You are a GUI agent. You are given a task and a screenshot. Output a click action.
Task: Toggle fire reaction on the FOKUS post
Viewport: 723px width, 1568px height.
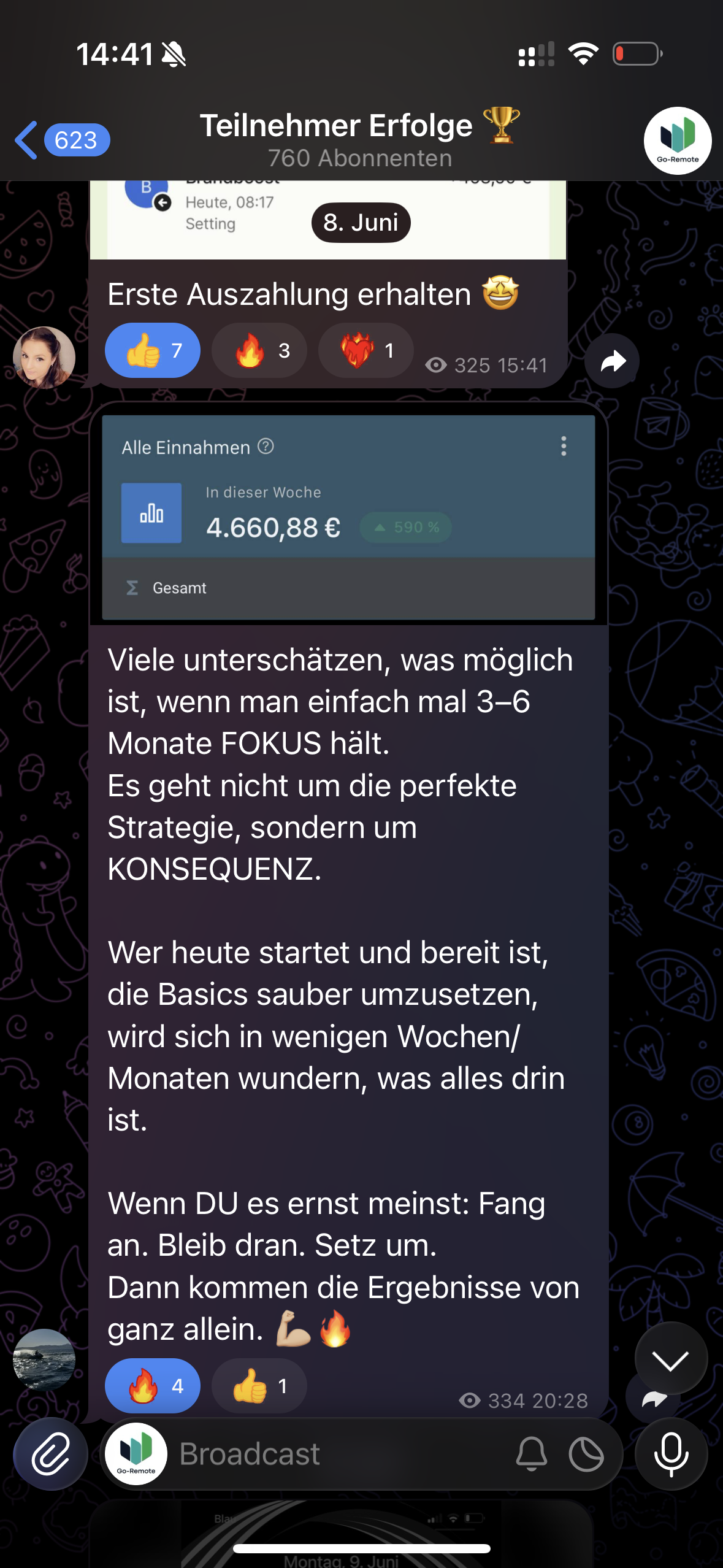[153, 1386]
